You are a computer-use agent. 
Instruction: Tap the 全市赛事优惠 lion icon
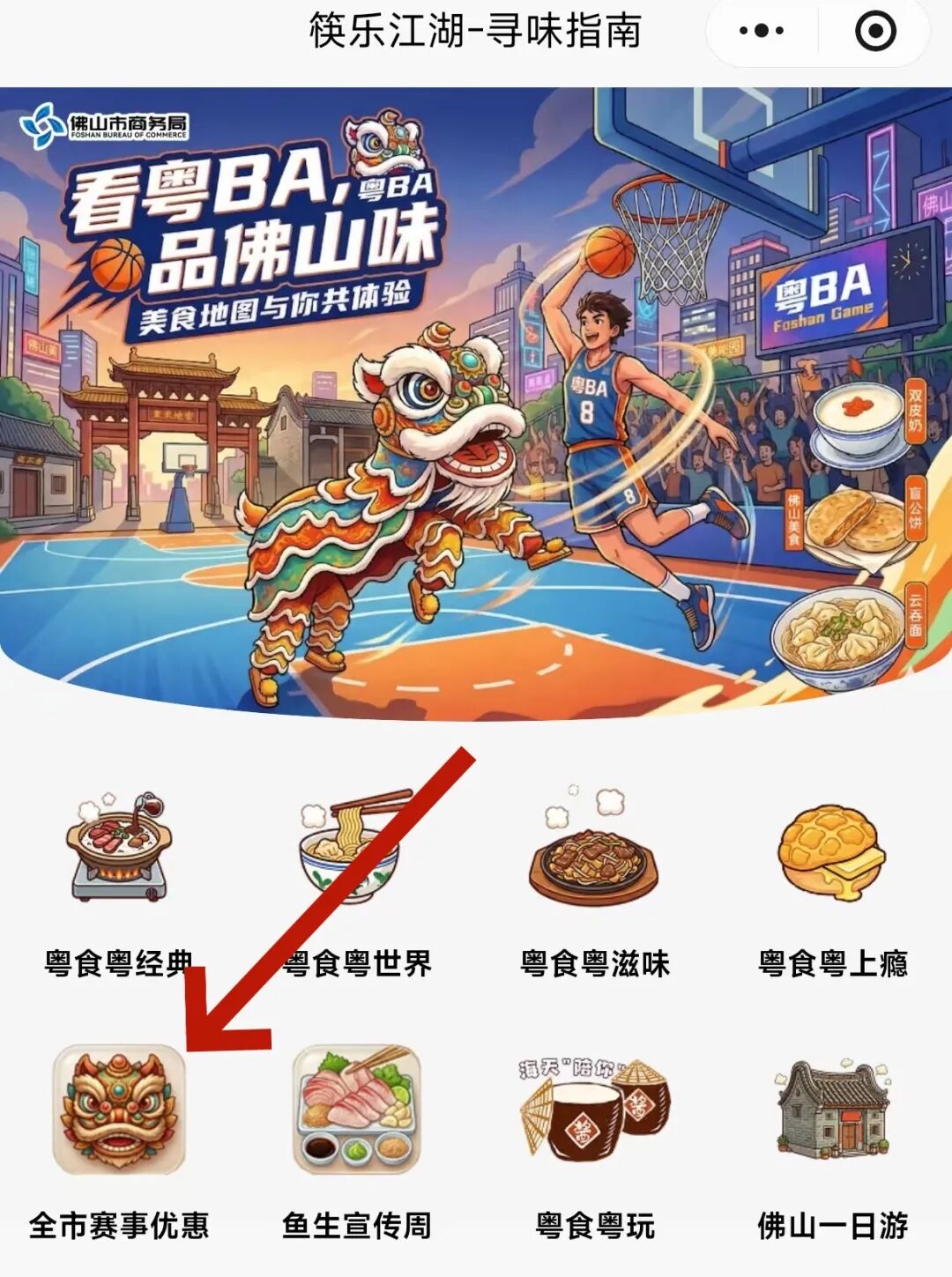tap(119, 1110)
